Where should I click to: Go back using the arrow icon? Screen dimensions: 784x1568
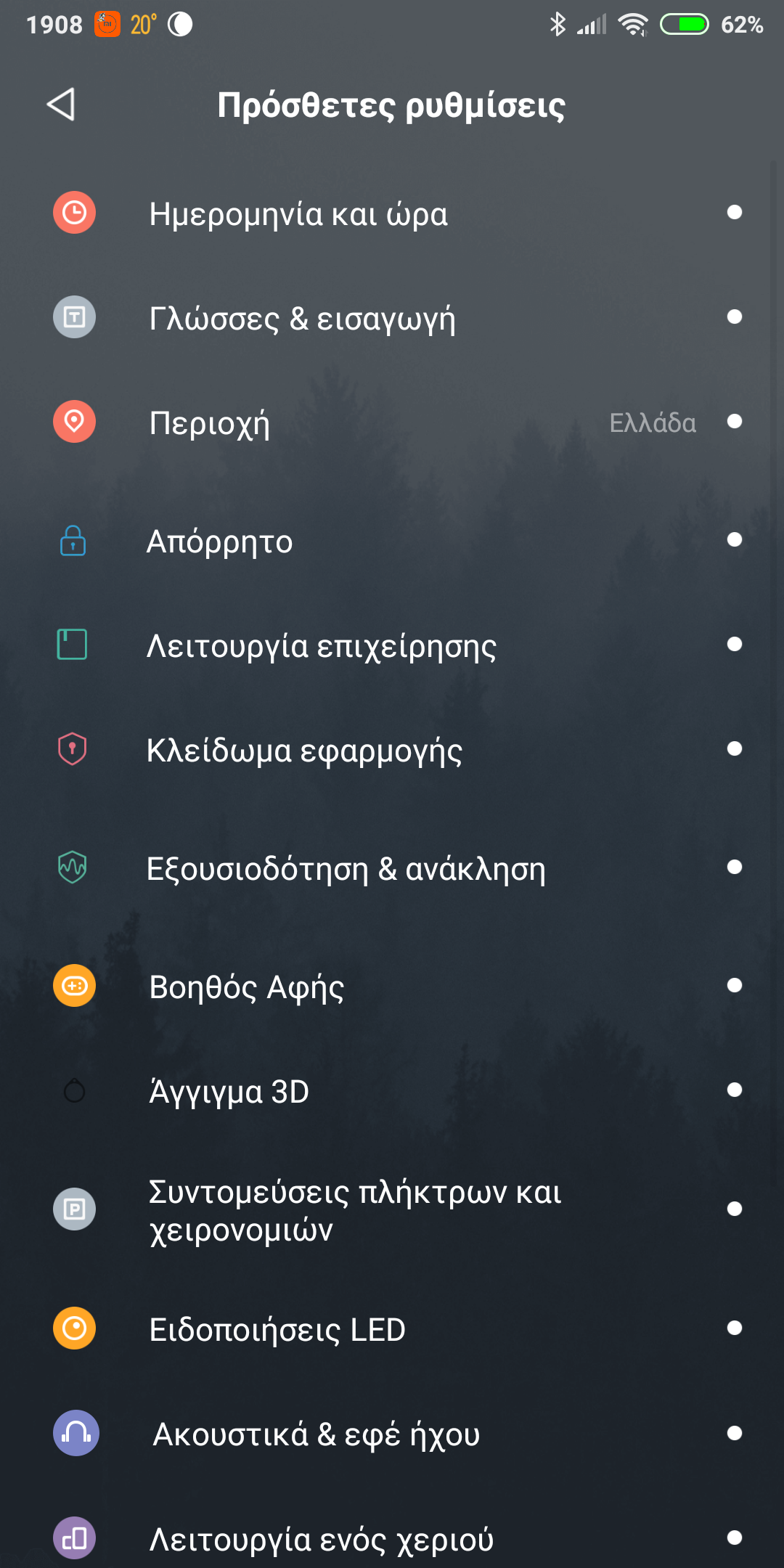click(x=62, y=105)
